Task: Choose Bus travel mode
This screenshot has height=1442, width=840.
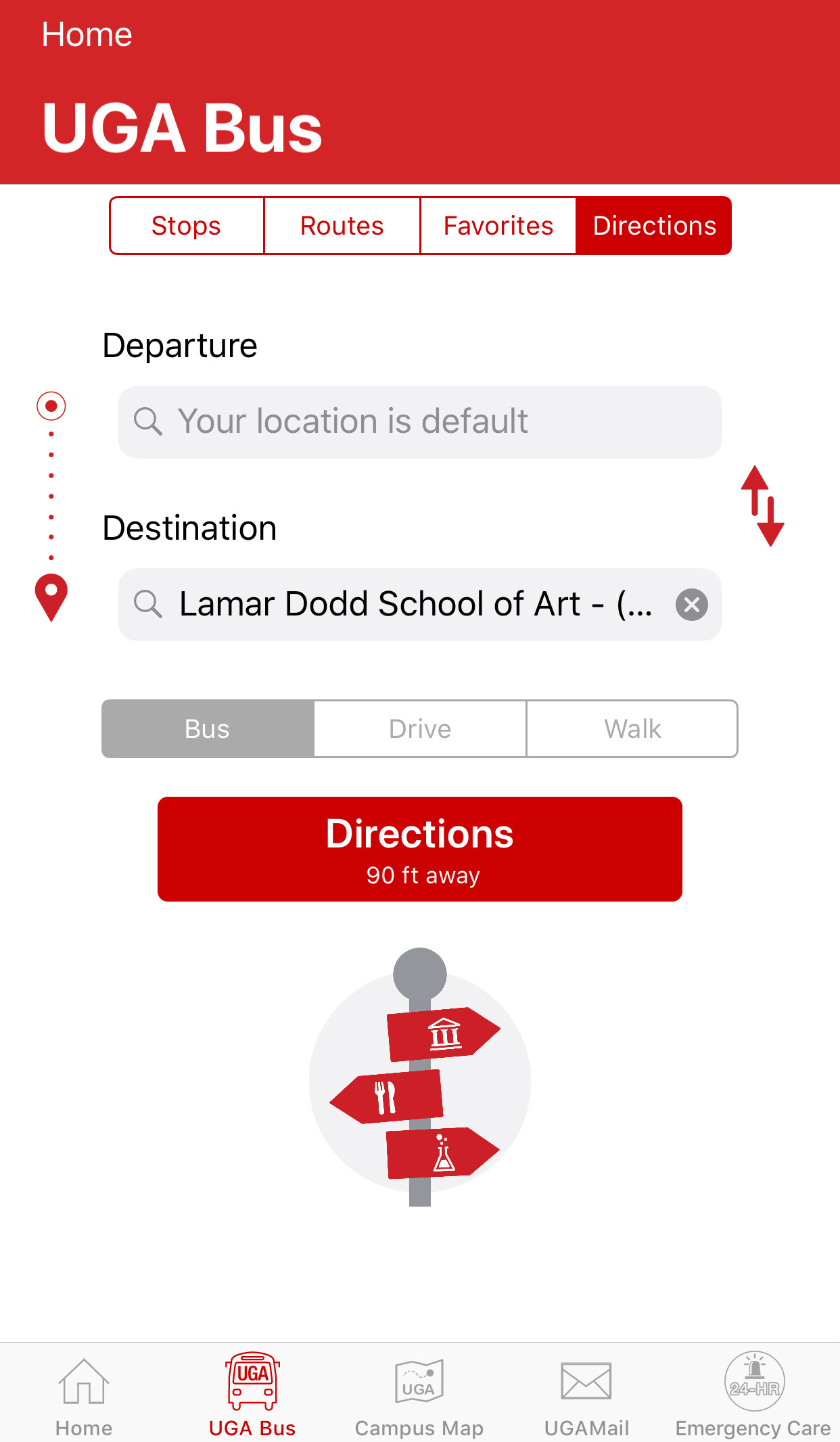Action: (208, 729)
